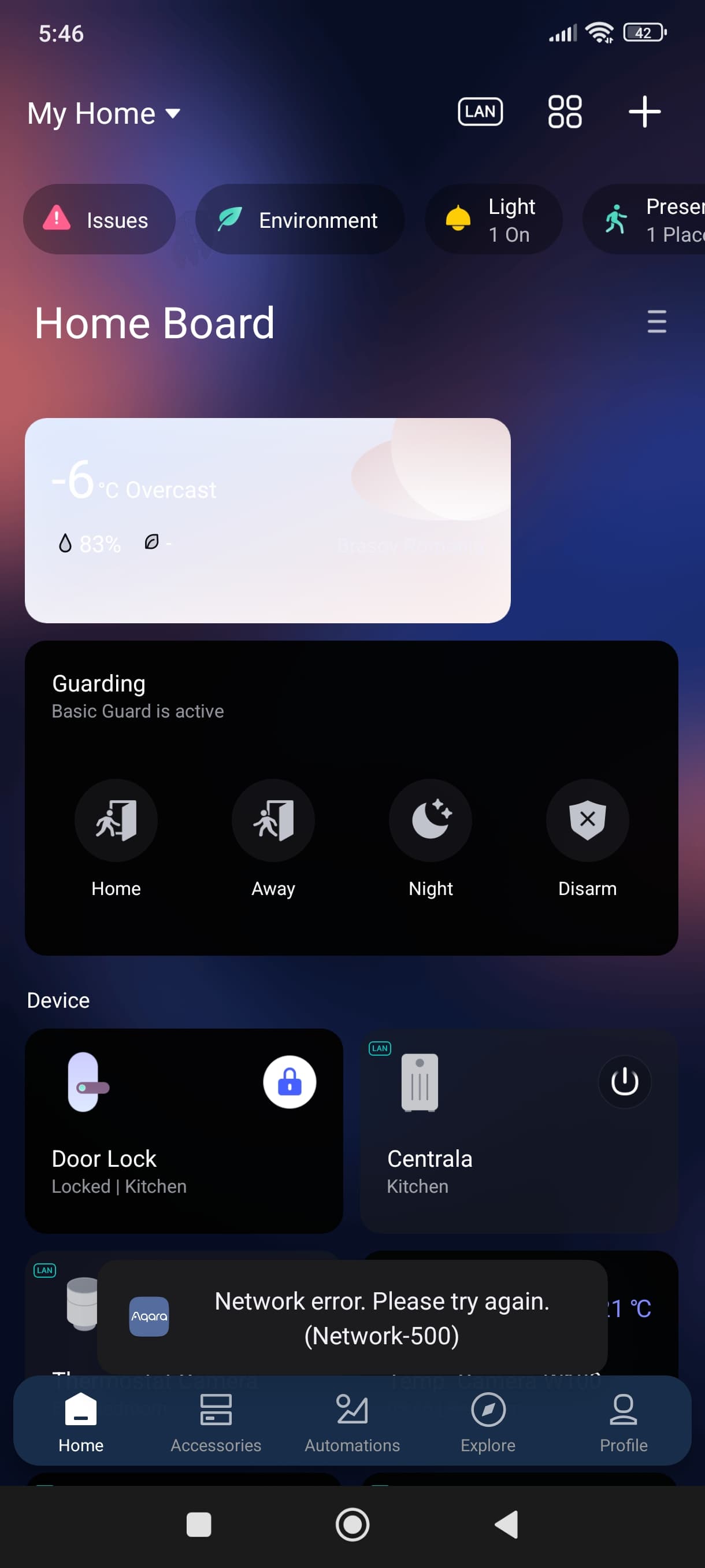Set guarding mode to Home
Screen dimensions: 705x1568
(x=116, y=820)
